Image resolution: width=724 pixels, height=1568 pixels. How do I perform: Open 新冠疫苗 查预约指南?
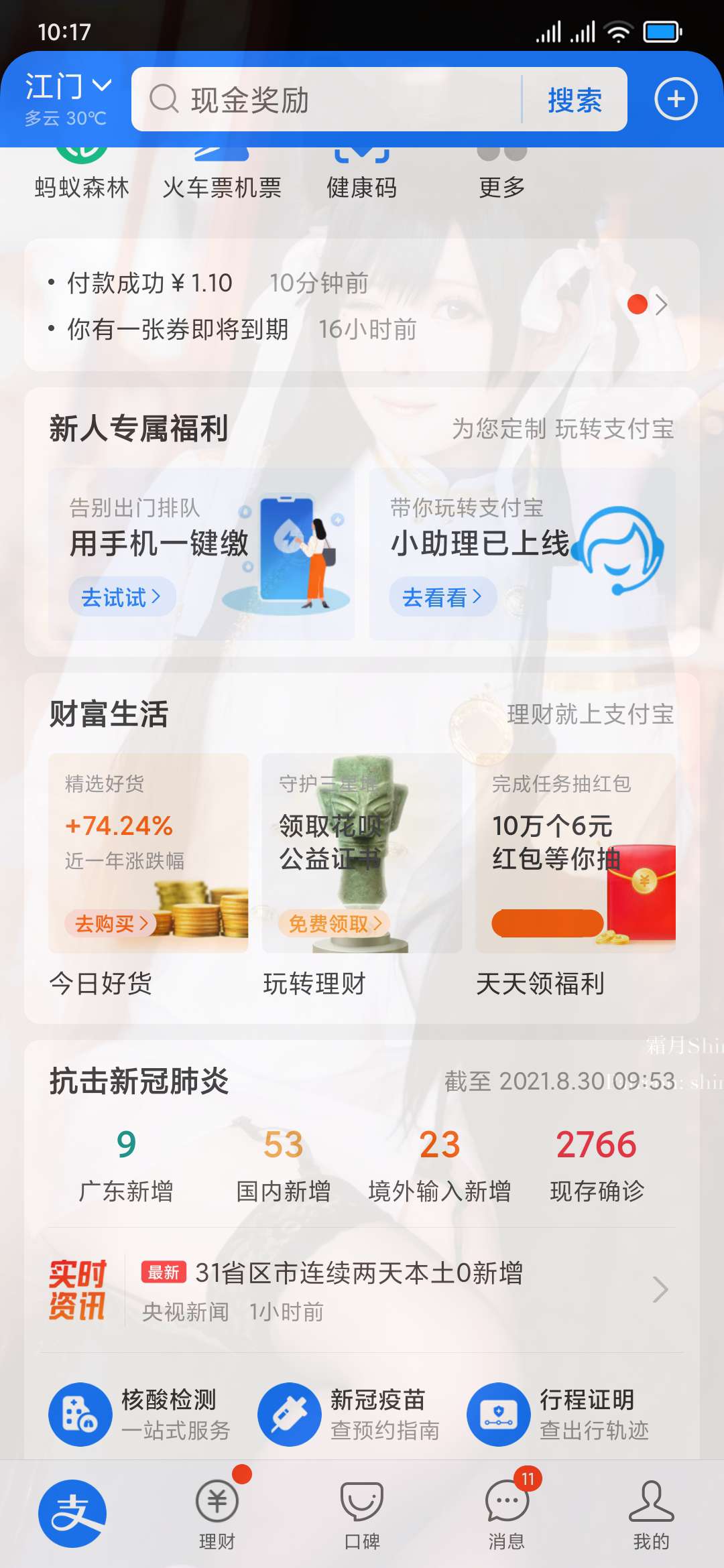click(x=350, y=1414)
